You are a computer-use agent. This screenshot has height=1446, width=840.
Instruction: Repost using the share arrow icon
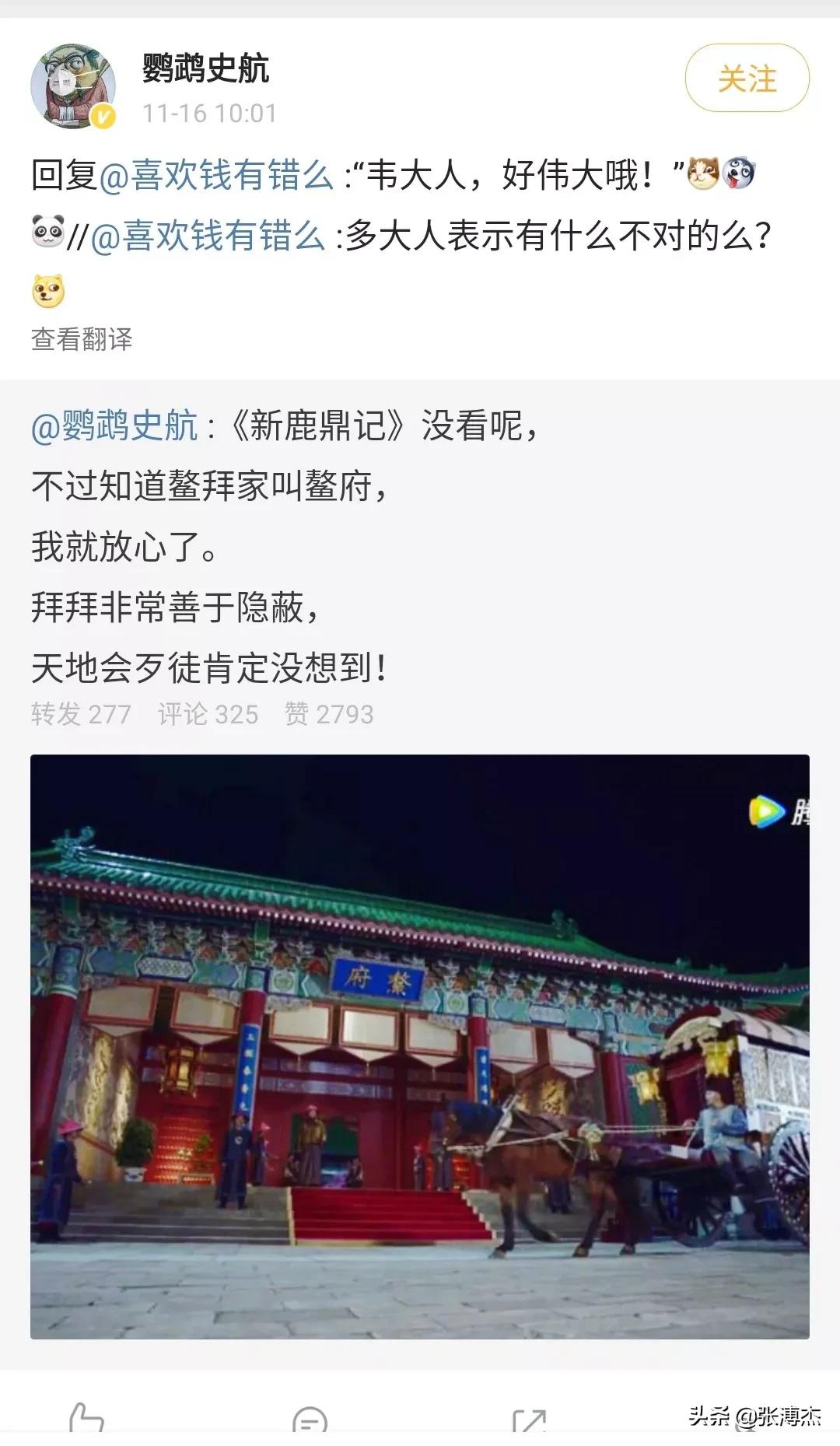point(529,1422)
